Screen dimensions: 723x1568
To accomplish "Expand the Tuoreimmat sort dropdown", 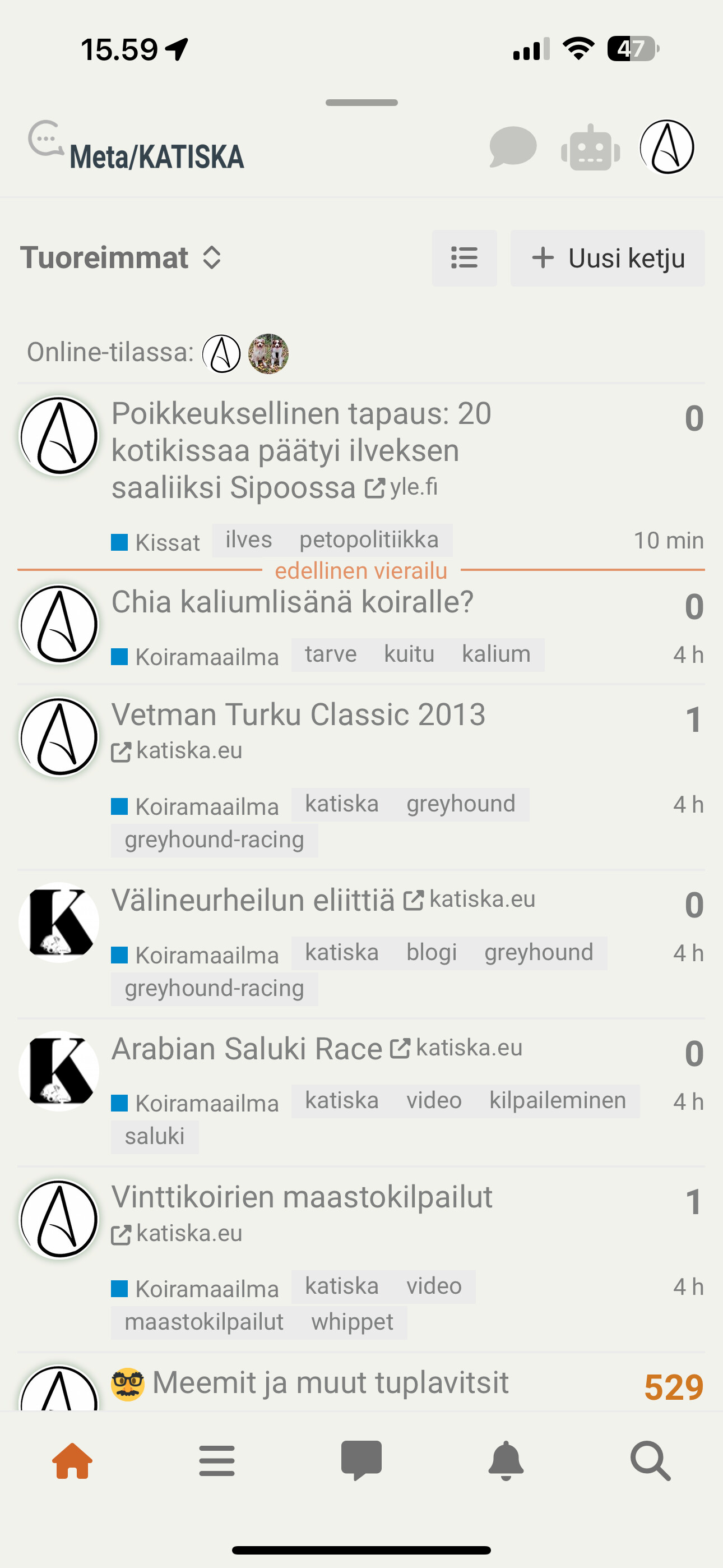I will tap(121, 257).
